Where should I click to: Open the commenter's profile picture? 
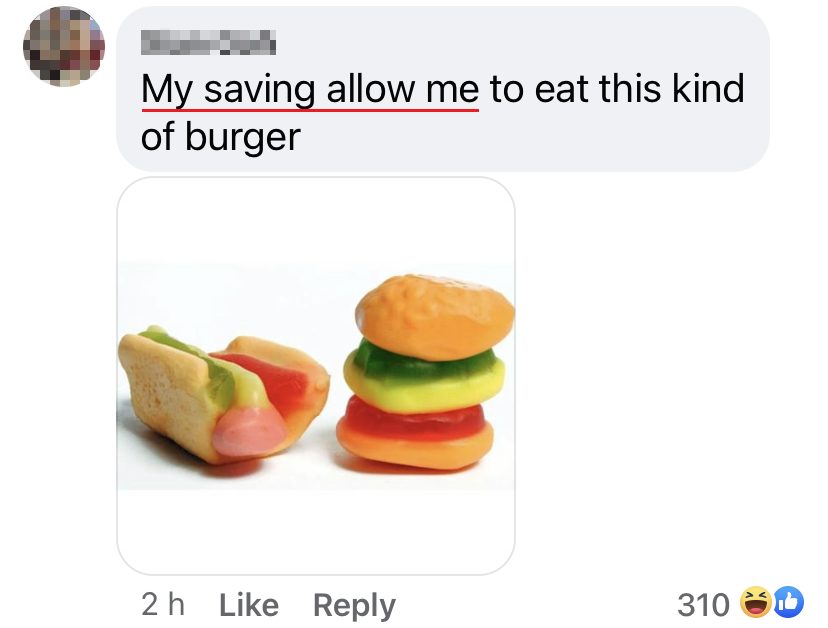pyautogui.click(x=64, y=46)
